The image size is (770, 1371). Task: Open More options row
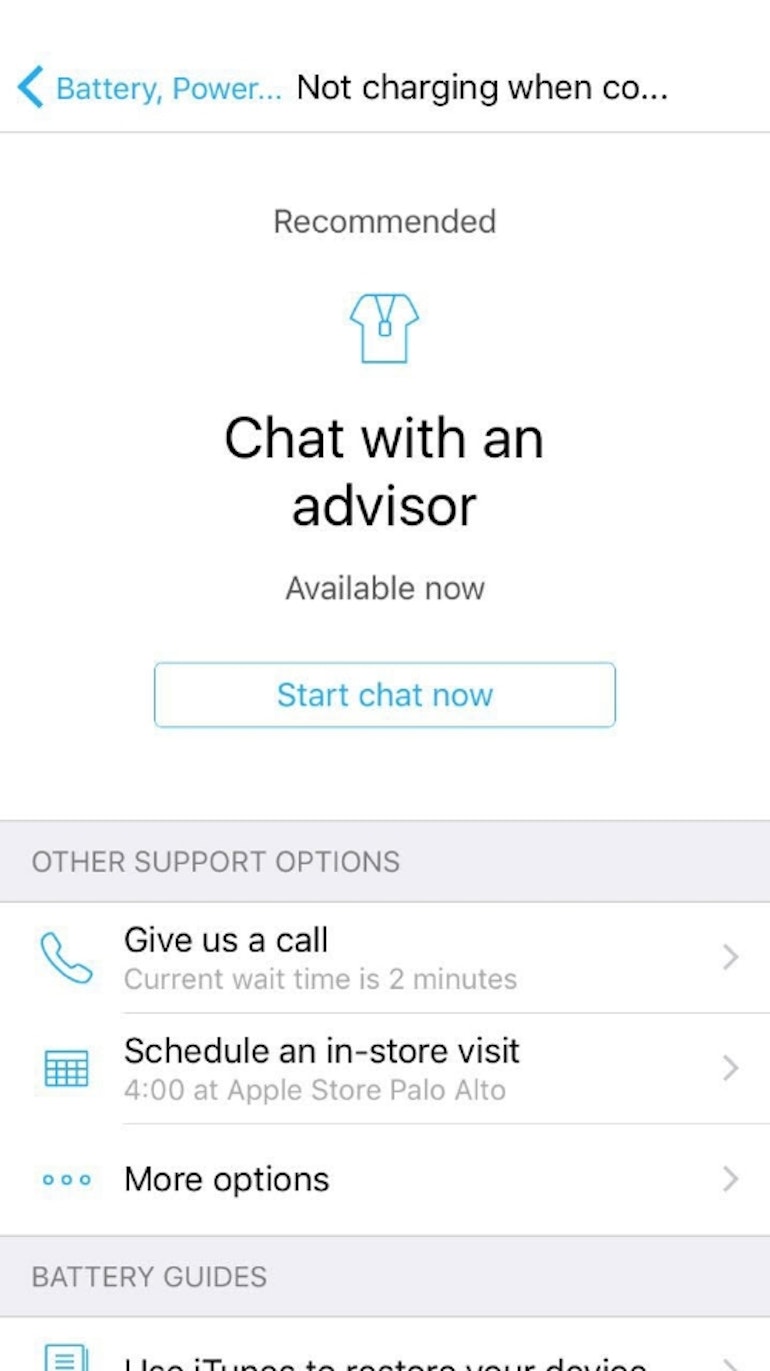[385, 1179]
